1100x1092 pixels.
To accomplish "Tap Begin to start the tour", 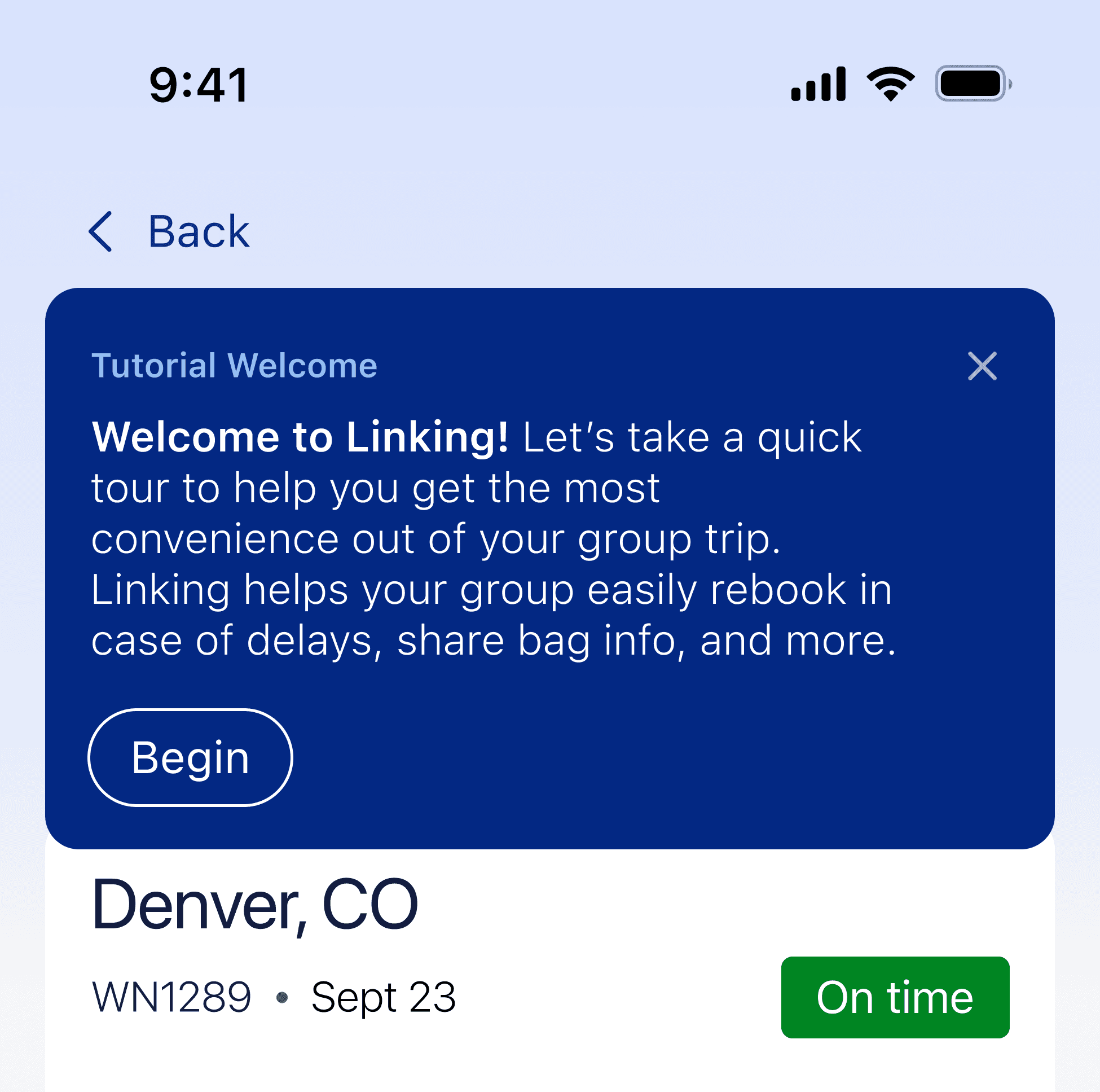I will pyautogui.click(x=190, y=757).
